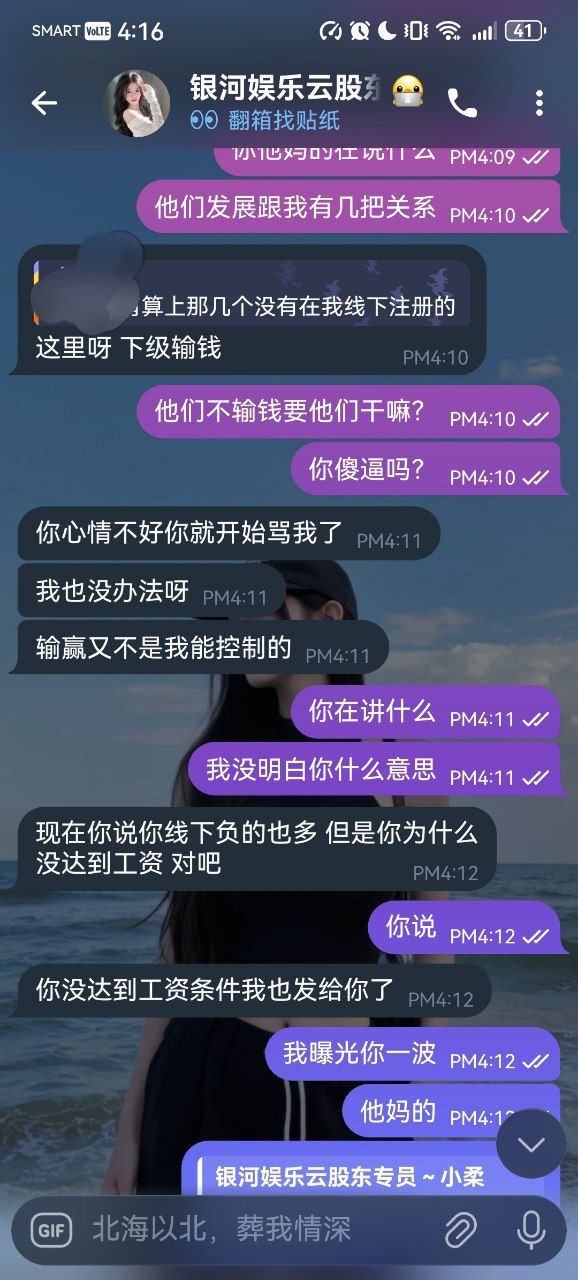Open the quoted reply in 这里呀 下级输钱 message

click(x=251, y=293)
